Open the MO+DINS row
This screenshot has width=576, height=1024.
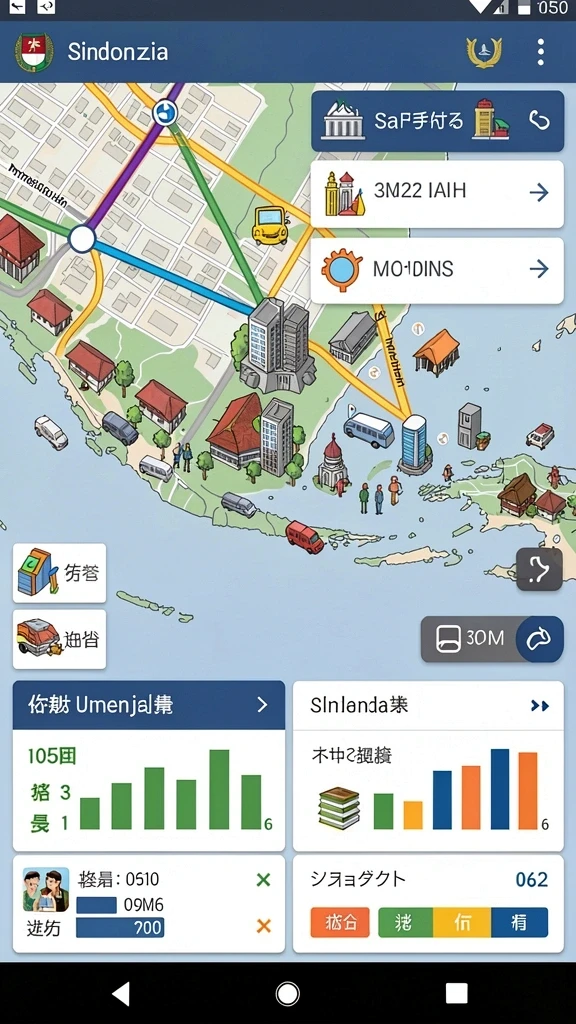(438, 270)
